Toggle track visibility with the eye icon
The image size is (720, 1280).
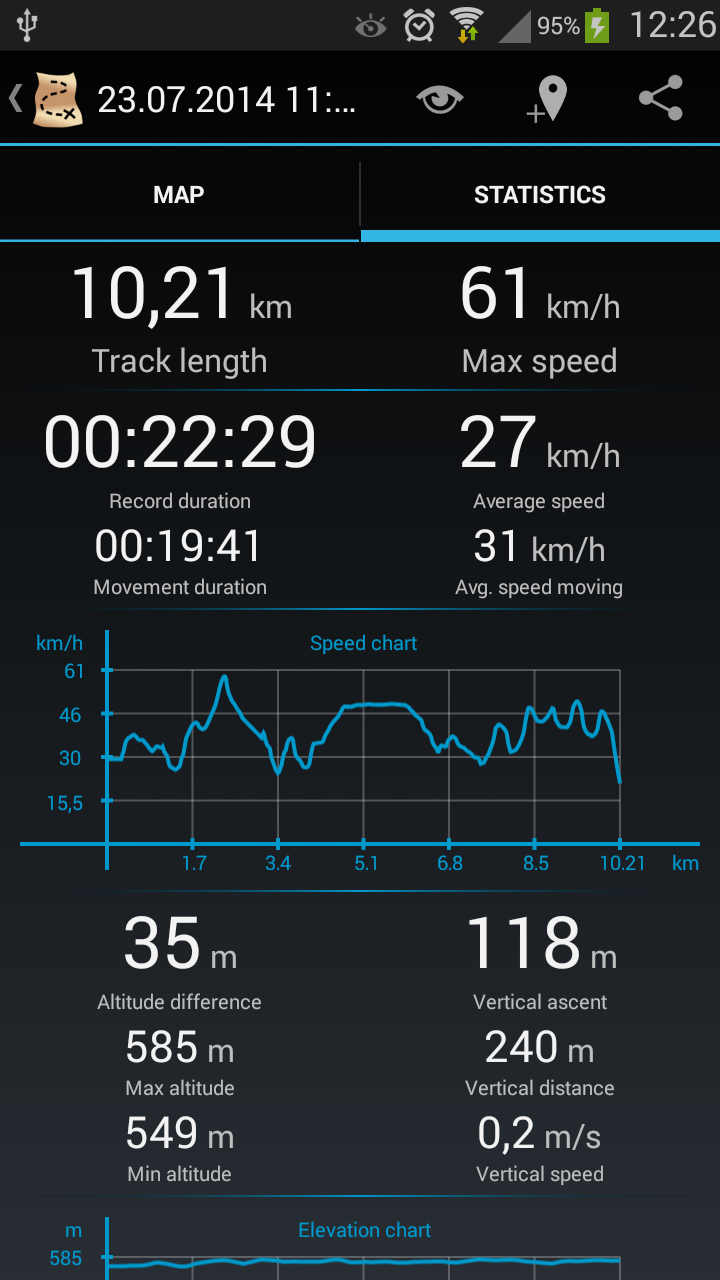440,98
